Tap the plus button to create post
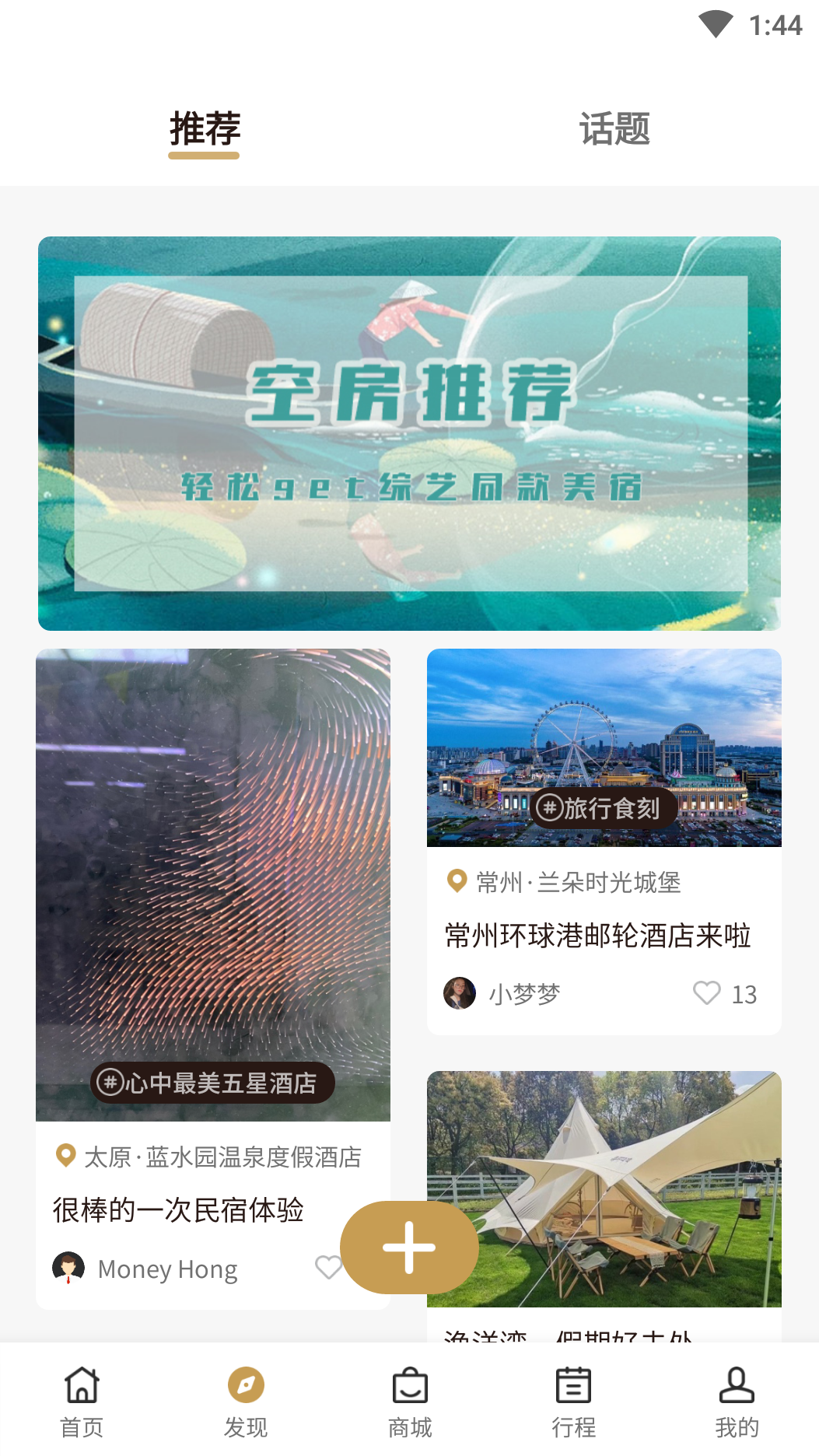The height and width of the screenshot is (1456, 819). (409, 1248)
